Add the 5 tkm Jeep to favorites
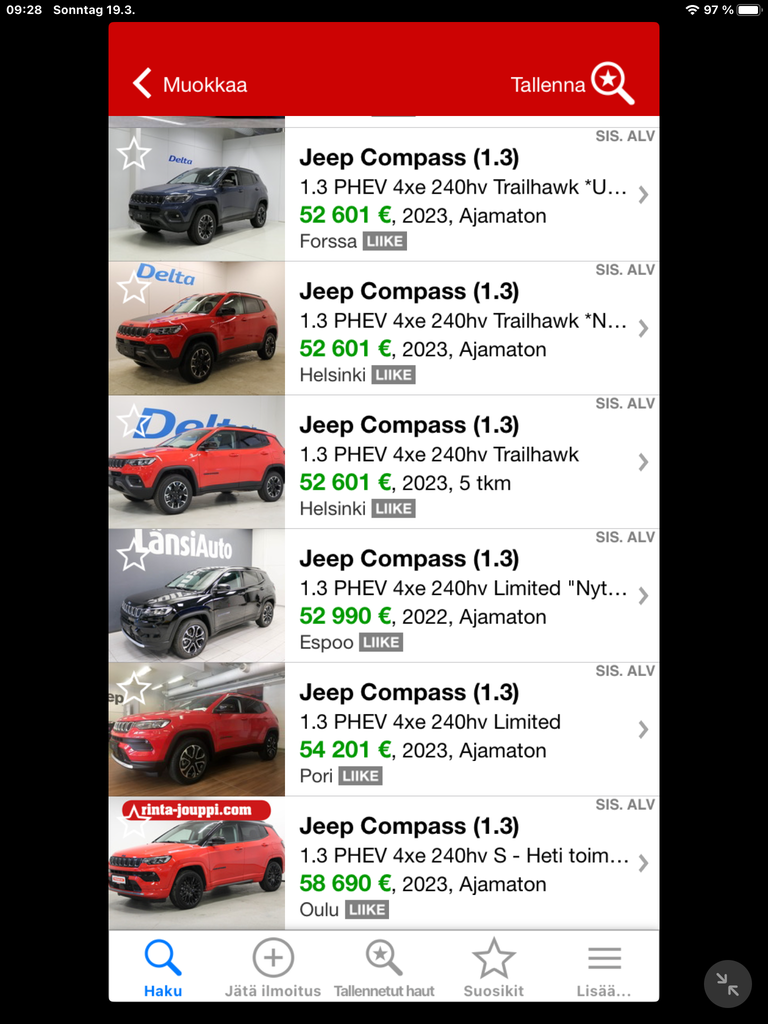The height and width of the screenshot is (1024, 768). tap(134, 421)
